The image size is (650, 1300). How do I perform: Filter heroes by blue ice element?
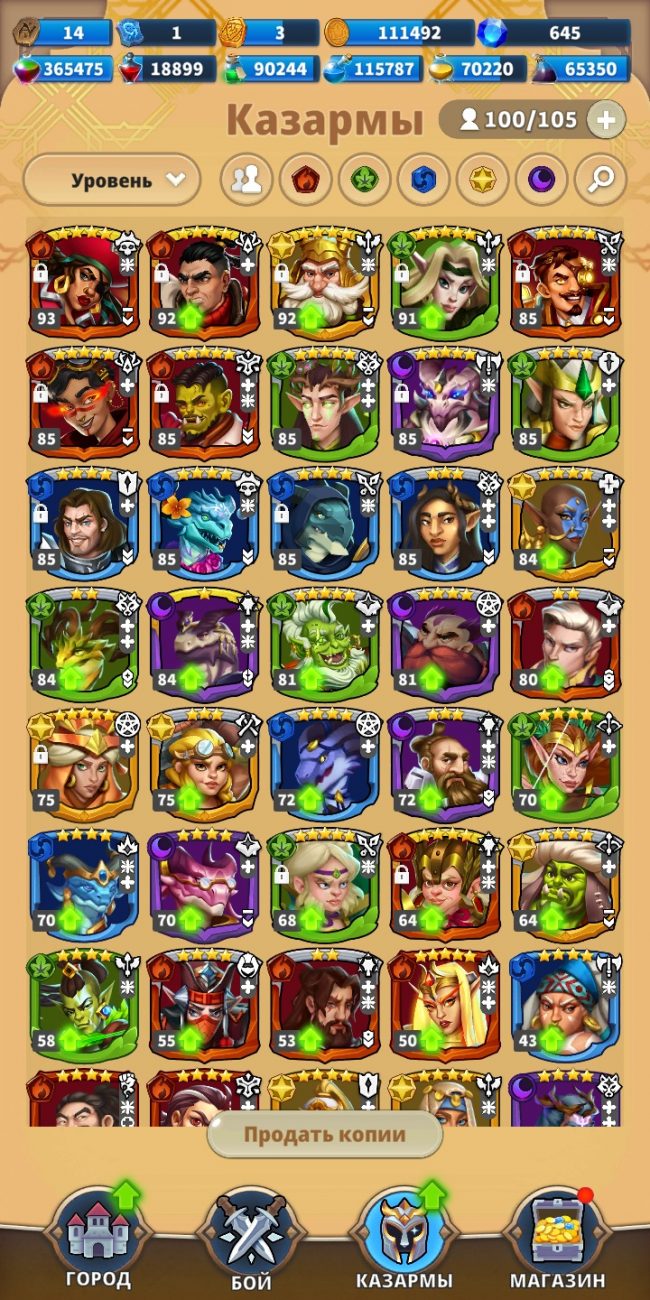423,180
